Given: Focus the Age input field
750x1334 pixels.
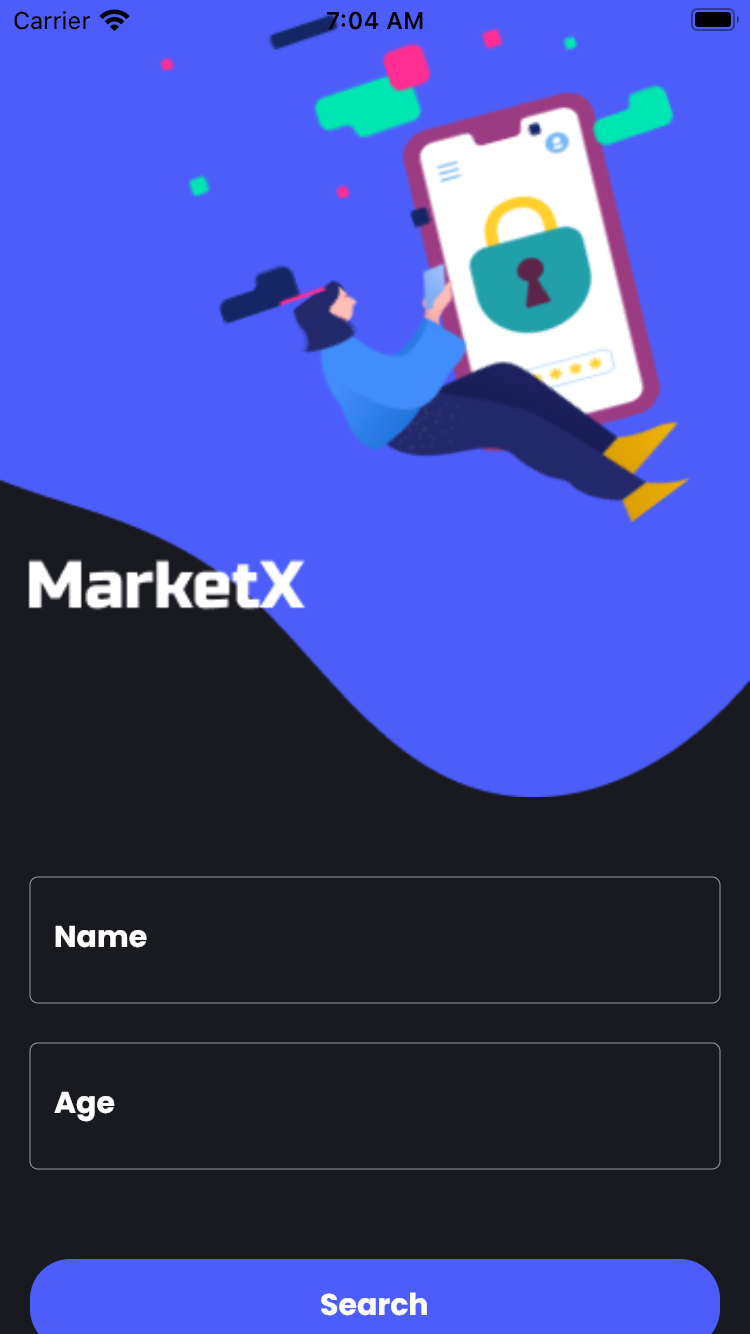Looking at the screenshot, I should 375,1105.
